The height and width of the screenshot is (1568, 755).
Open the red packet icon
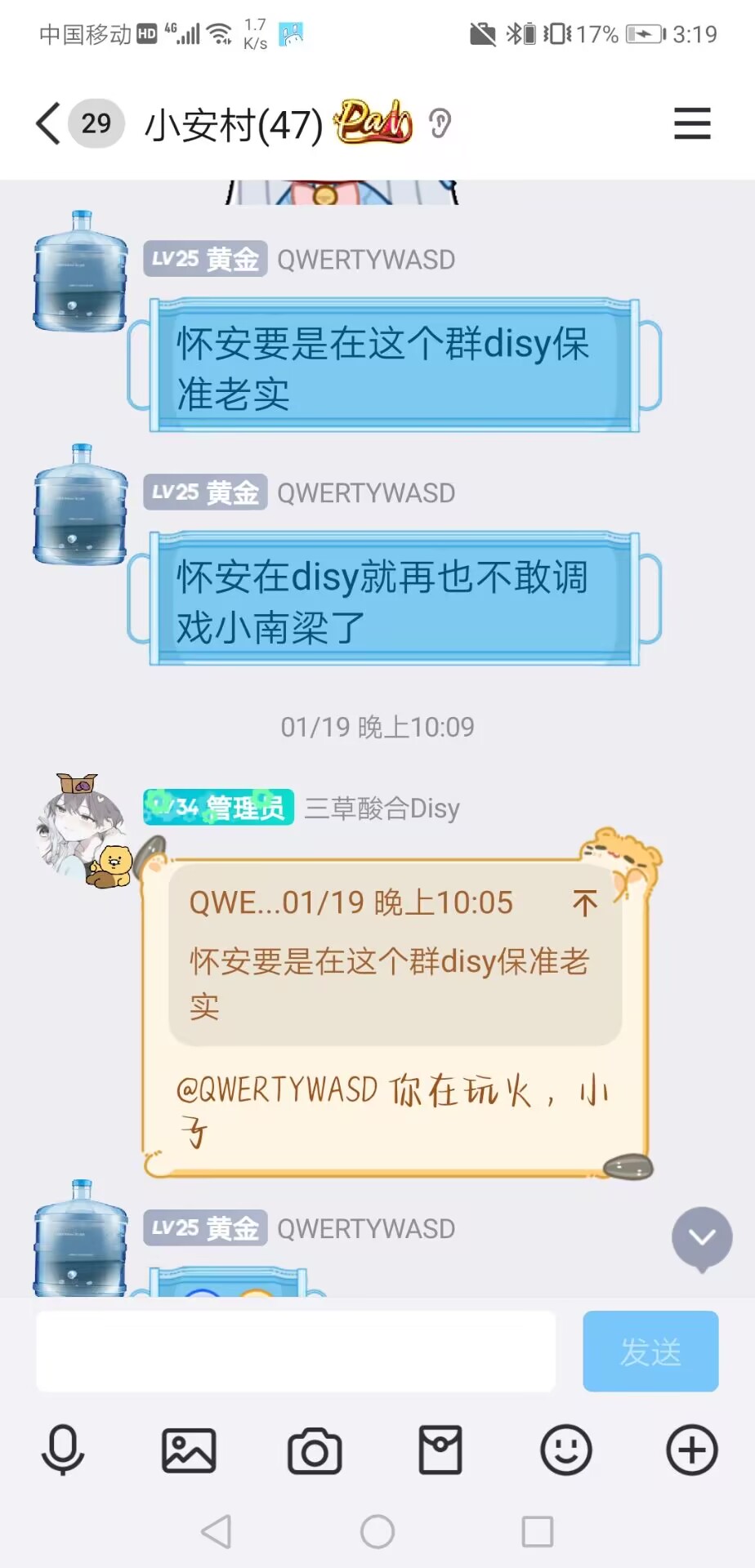440,1451
